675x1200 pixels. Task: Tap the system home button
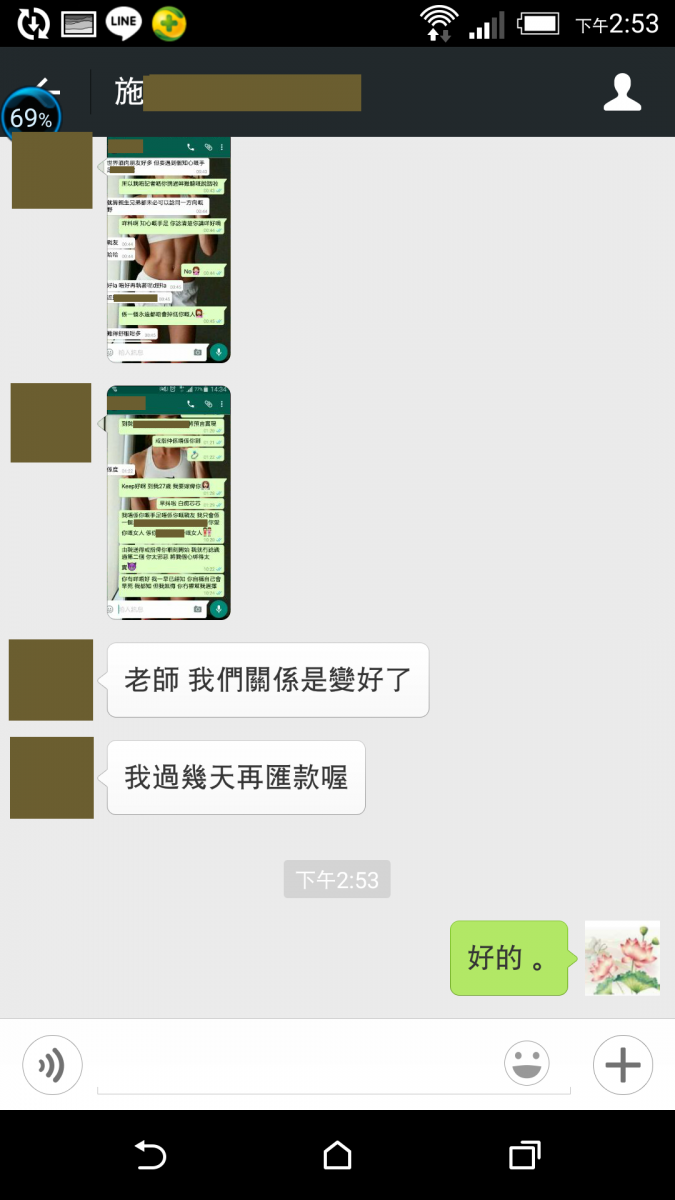coord(337,1156)
